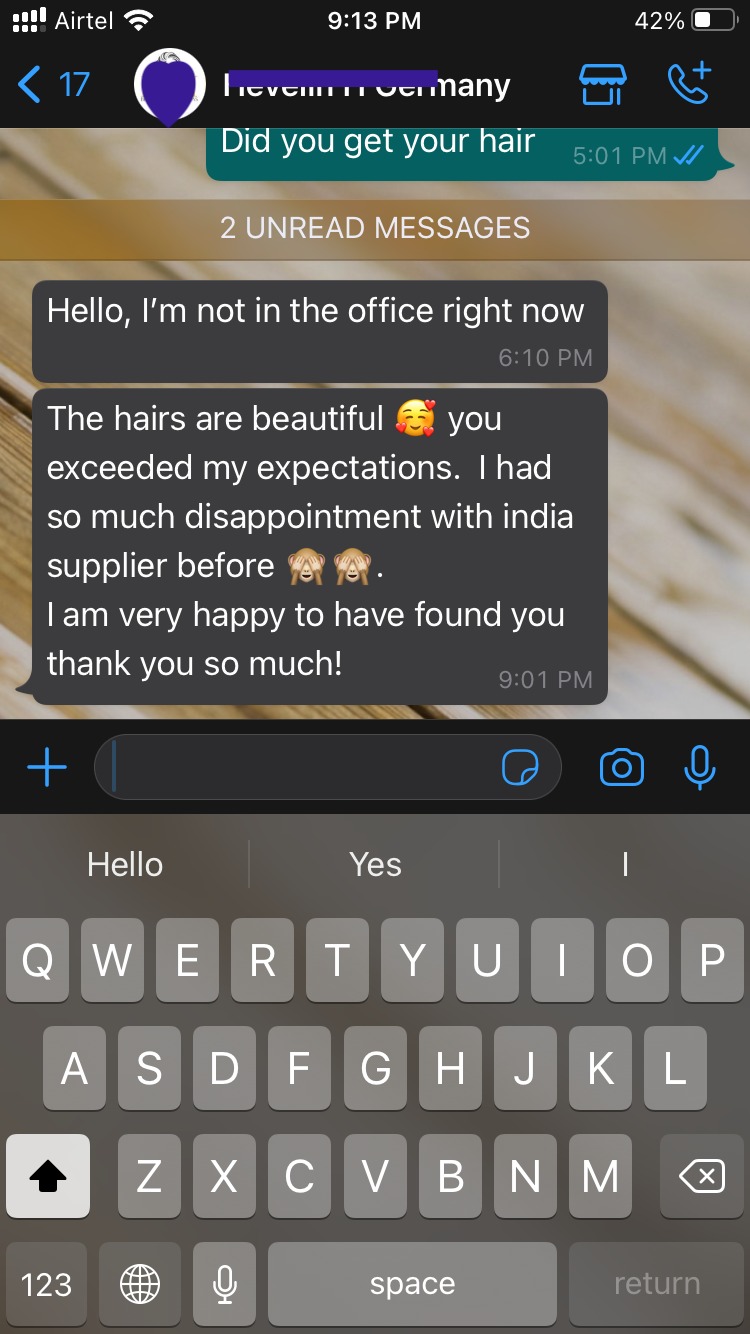Go back to the chat list
750x1334 pixels.
(52, 85)
